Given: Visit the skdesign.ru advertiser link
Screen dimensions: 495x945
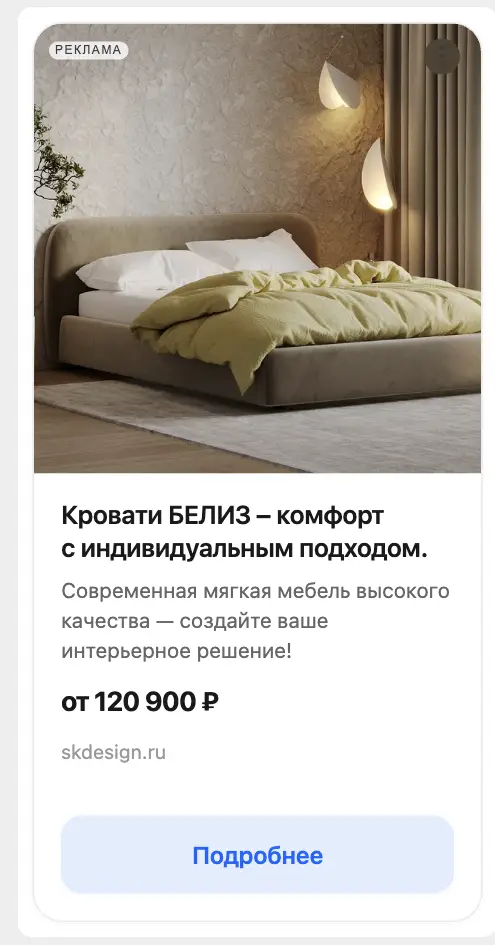Looking at the screenshot, I should point(113,752).
